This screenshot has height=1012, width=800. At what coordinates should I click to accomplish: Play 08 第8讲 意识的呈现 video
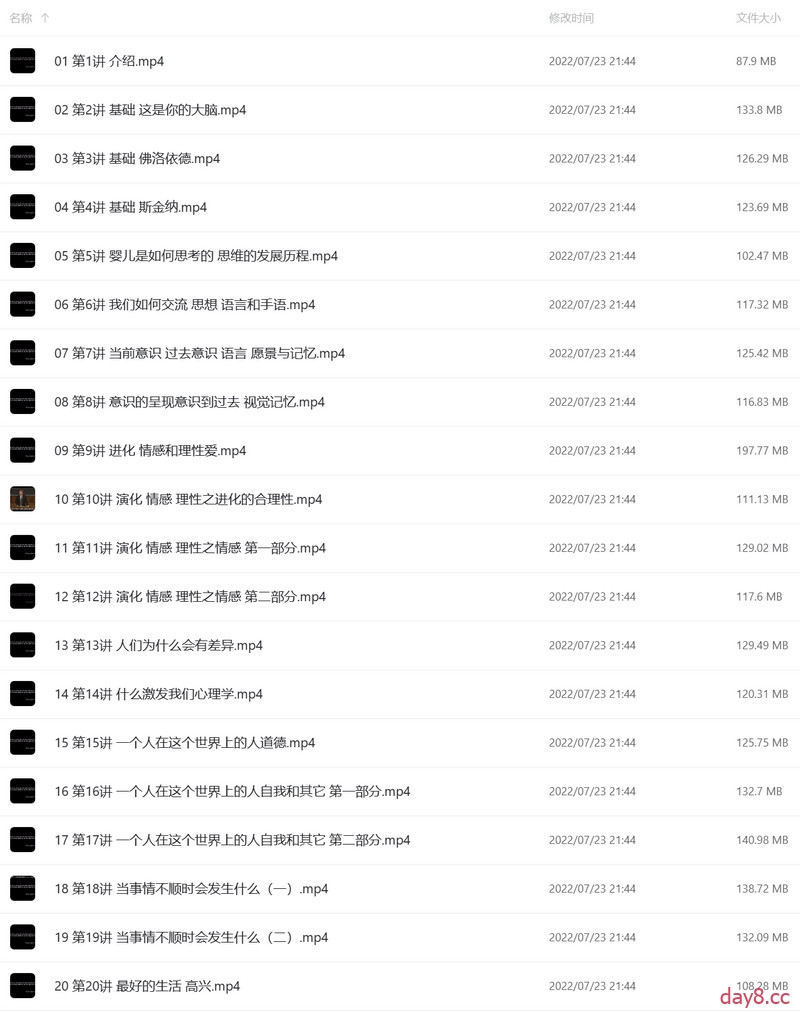(x=189, y=402)
